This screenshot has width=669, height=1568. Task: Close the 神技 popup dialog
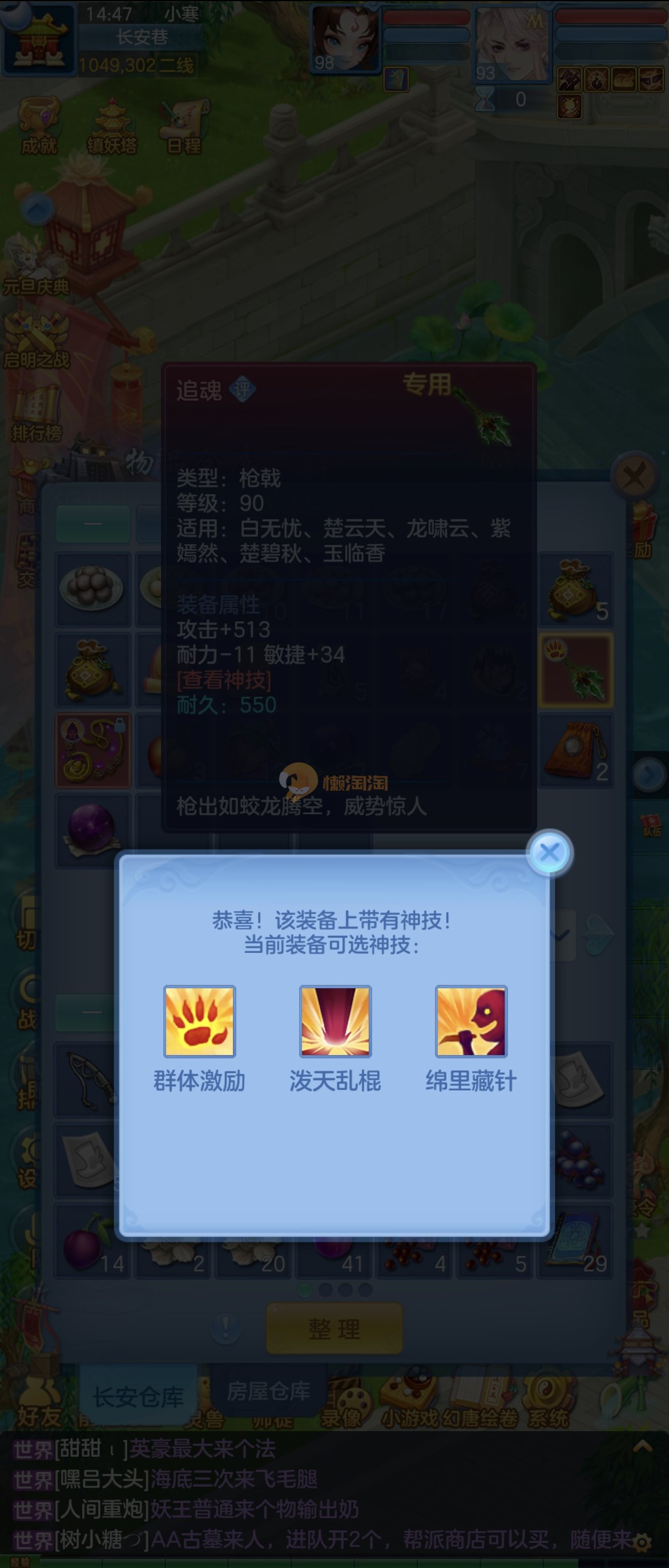(549, 853)
